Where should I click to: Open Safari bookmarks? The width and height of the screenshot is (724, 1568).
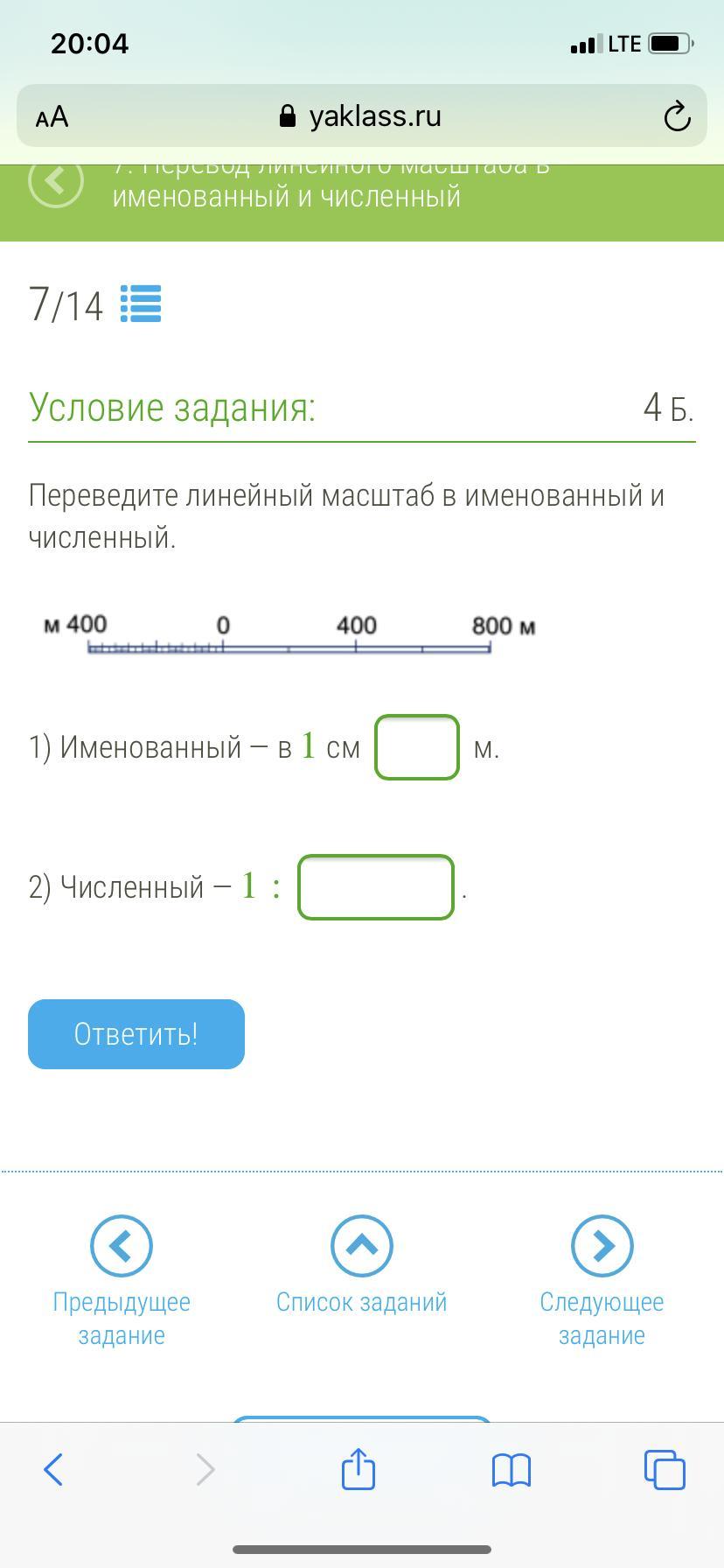512,1470
